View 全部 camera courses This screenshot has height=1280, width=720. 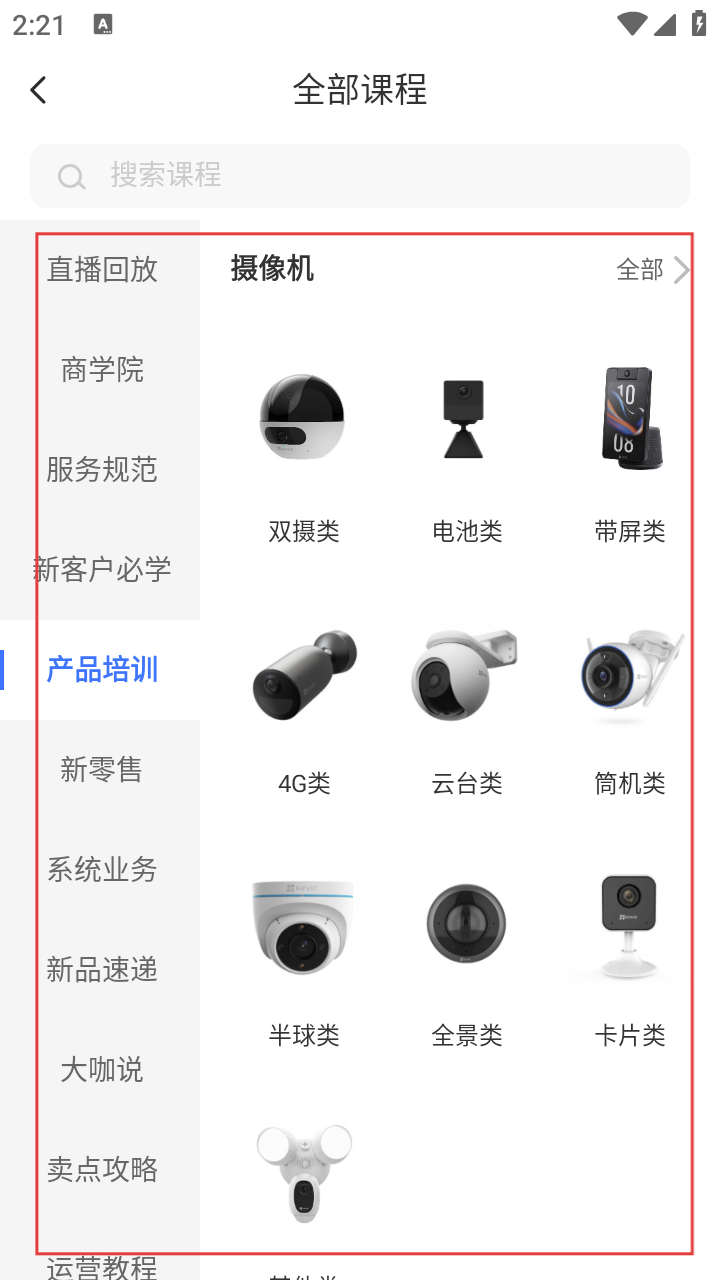(x=652, y=270)
